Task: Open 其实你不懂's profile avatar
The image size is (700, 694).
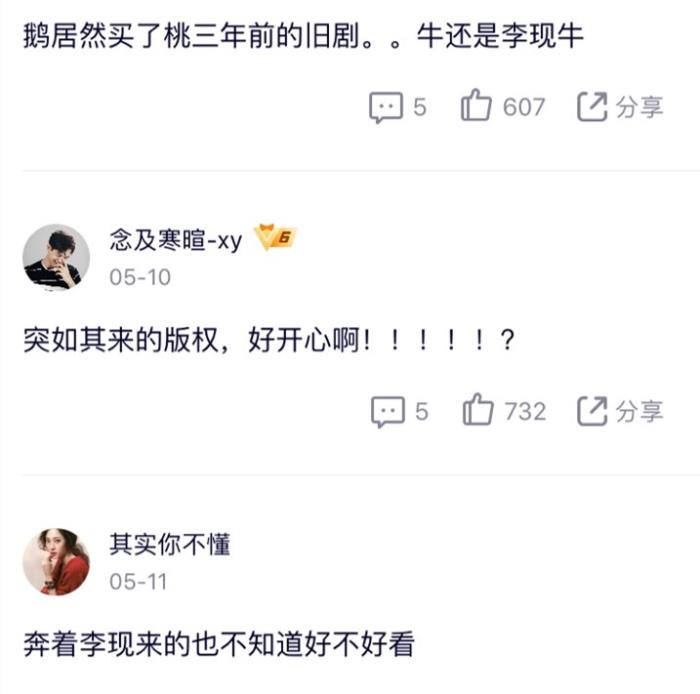Action: coord(56,562)
